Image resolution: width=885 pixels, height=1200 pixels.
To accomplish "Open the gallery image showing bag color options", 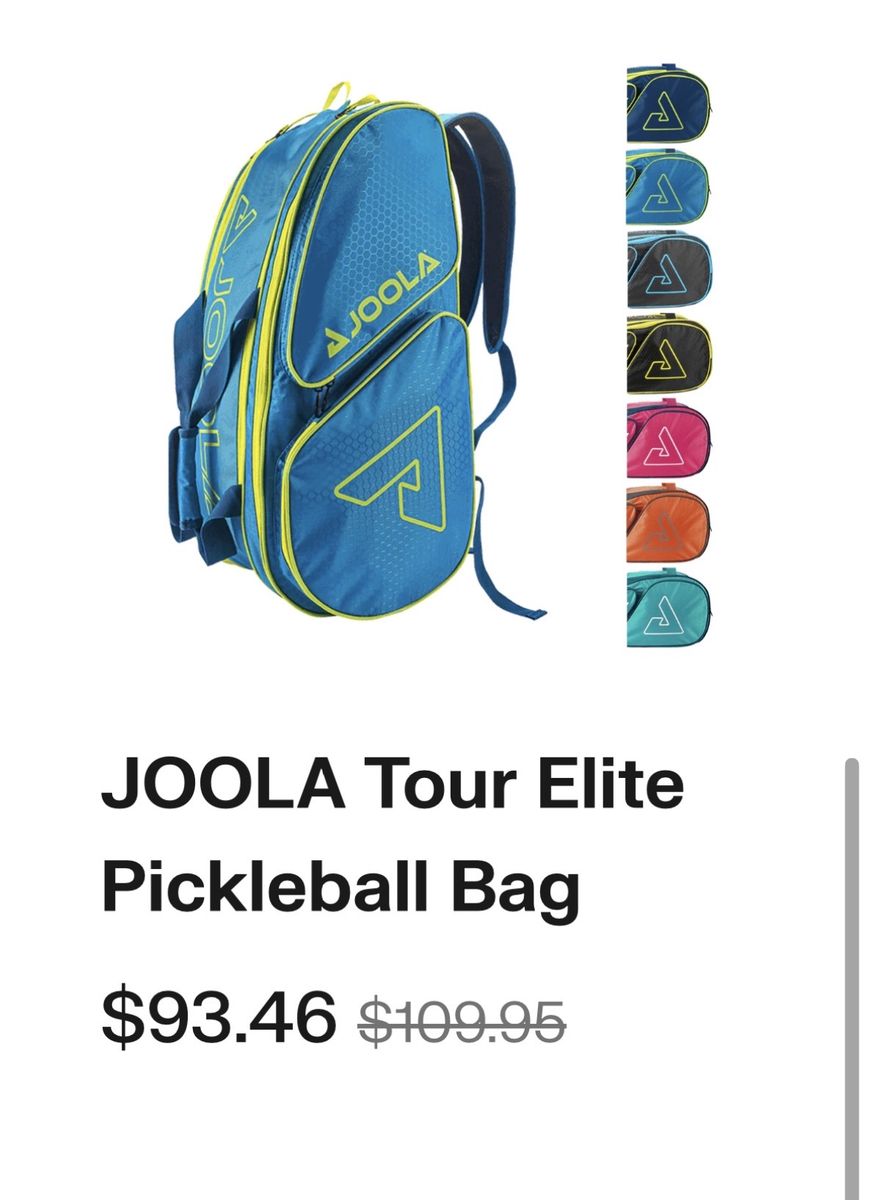I will 667,357.
